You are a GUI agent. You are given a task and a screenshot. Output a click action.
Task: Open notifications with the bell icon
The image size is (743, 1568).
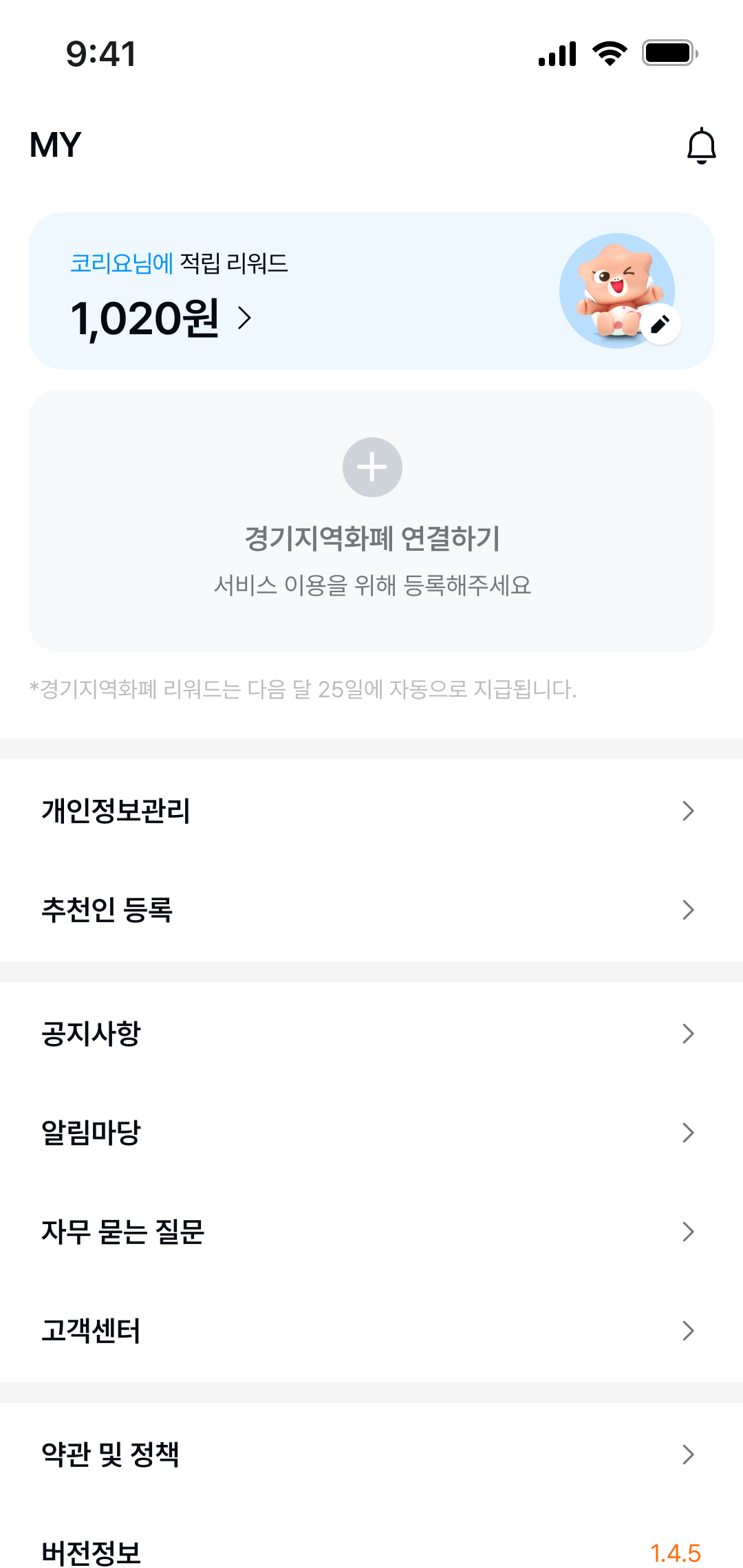tap(702, 145)
